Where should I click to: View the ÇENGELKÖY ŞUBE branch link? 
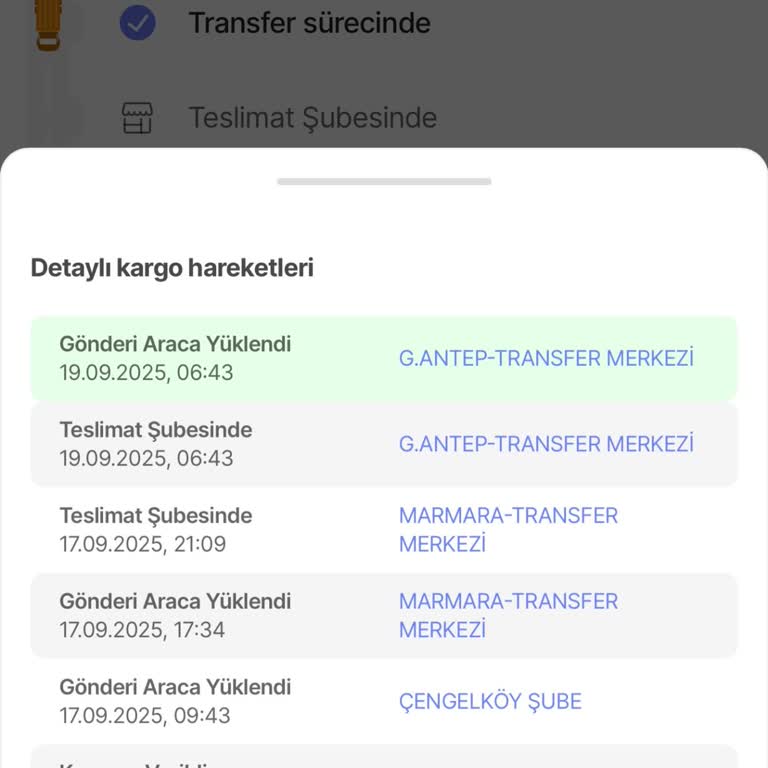[490, 702]
